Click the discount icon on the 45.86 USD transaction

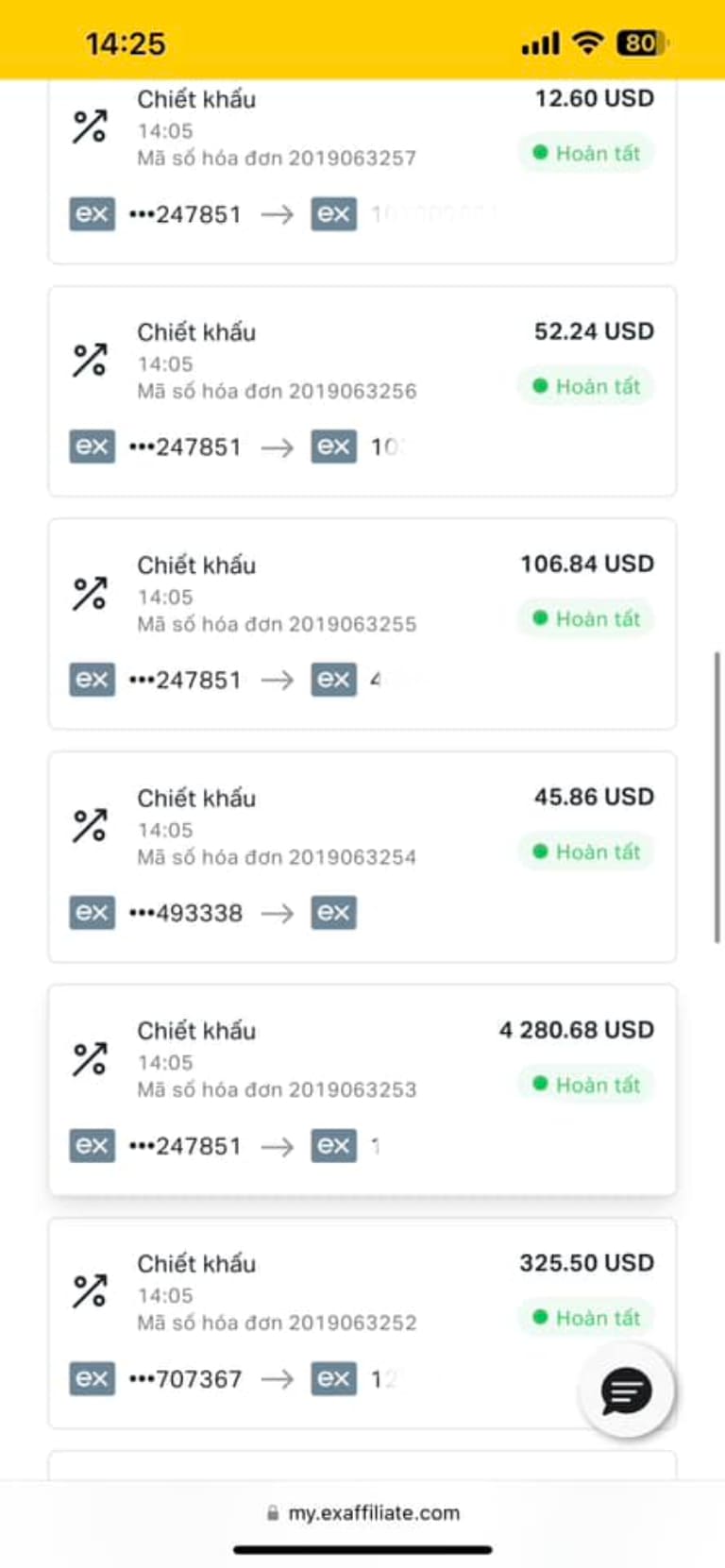(90, 822)
